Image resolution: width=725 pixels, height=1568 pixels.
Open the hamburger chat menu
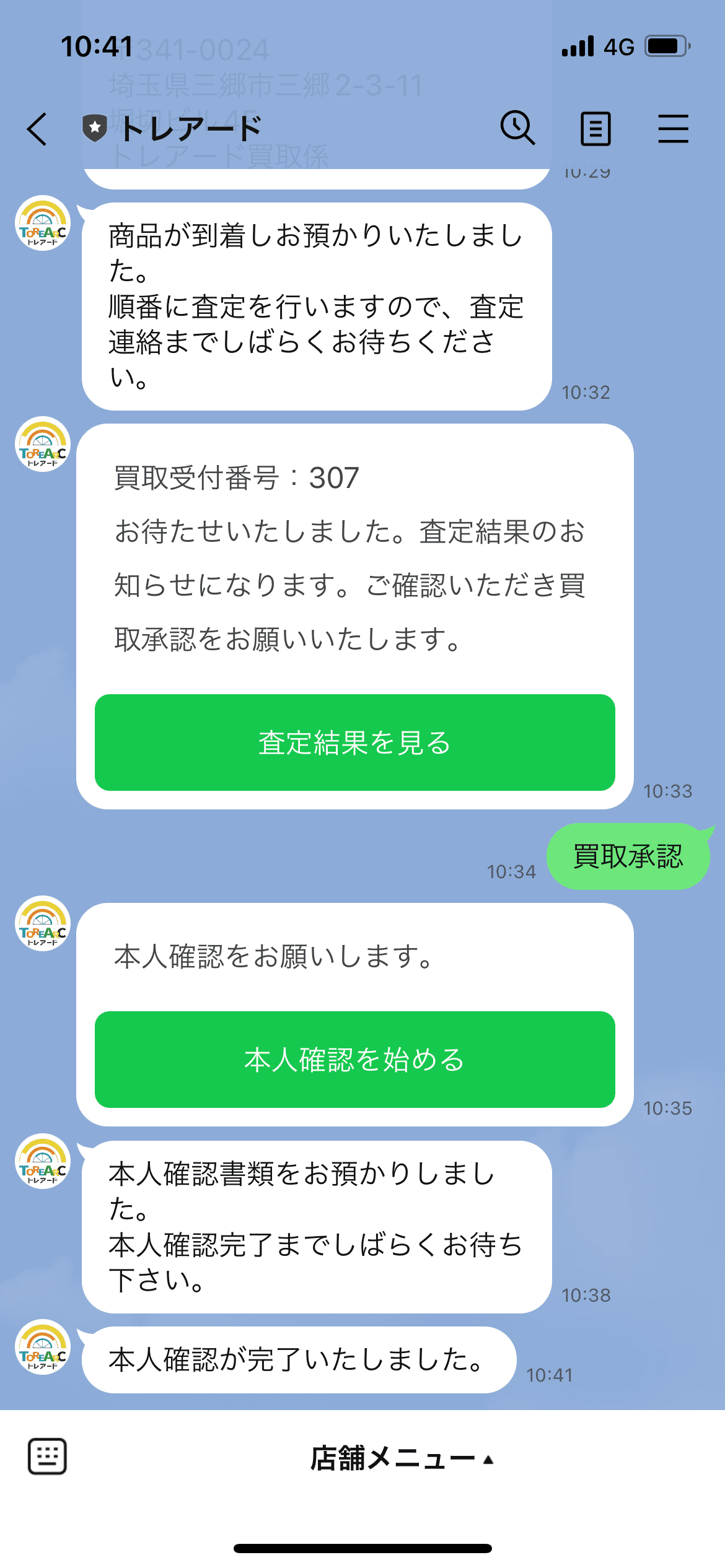point(674,129)
